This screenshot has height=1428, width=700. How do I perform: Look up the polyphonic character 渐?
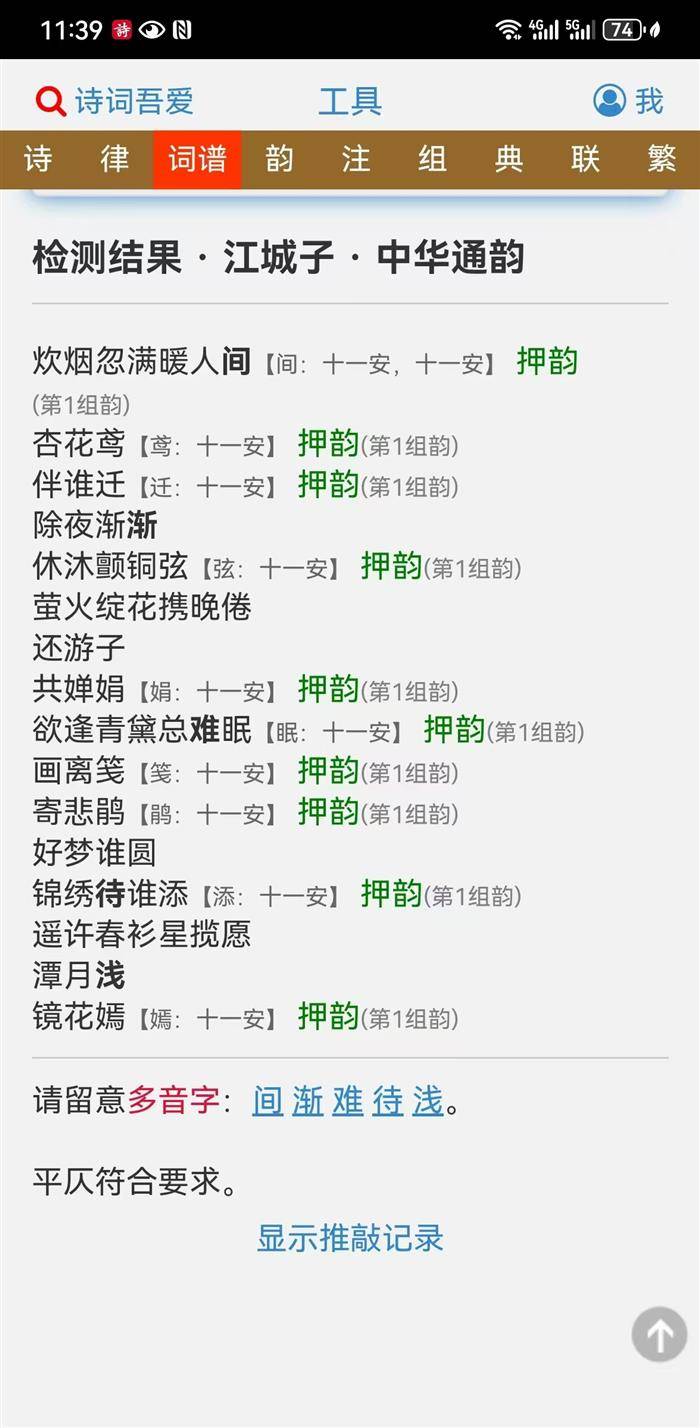(x=308, y=1101)
